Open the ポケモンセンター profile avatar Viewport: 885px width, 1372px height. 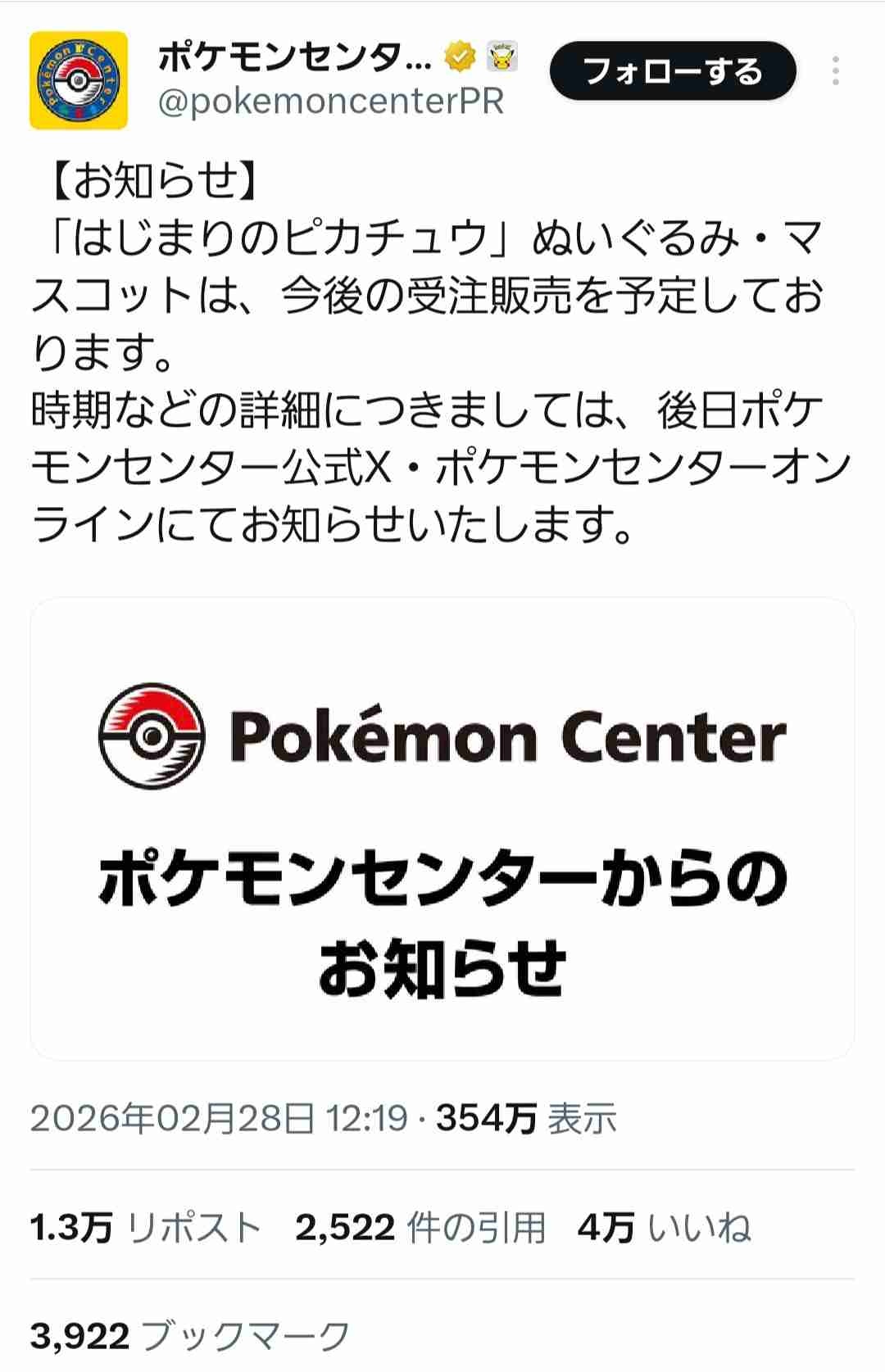[79, 80]
